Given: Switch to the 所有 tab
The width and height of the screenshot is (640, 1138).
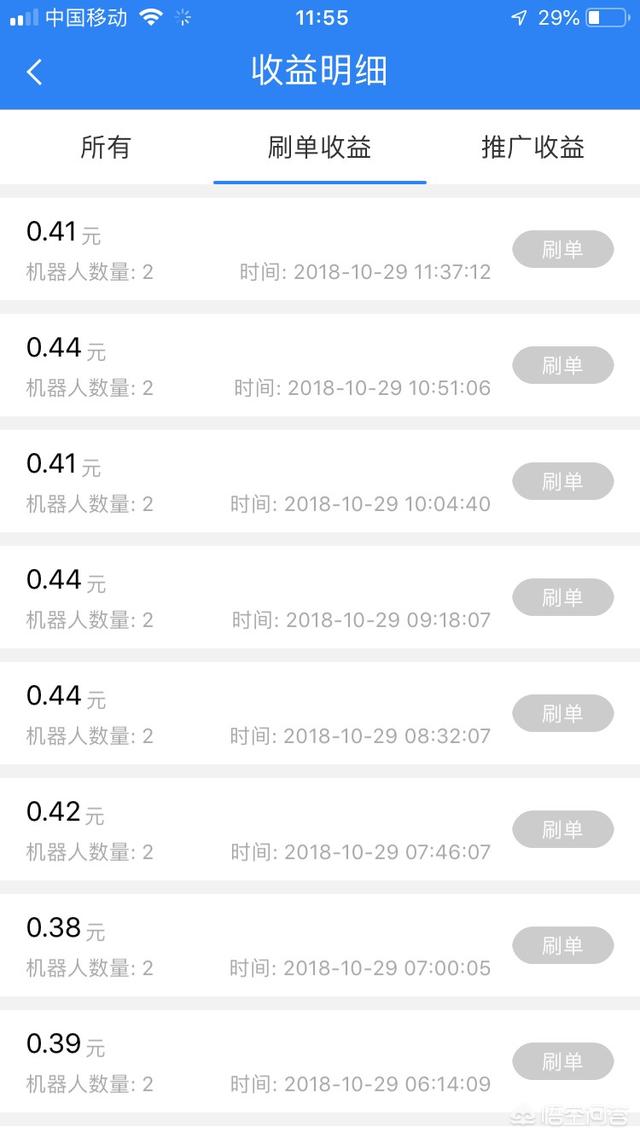Looking at the screenshot, I should 105,147.
